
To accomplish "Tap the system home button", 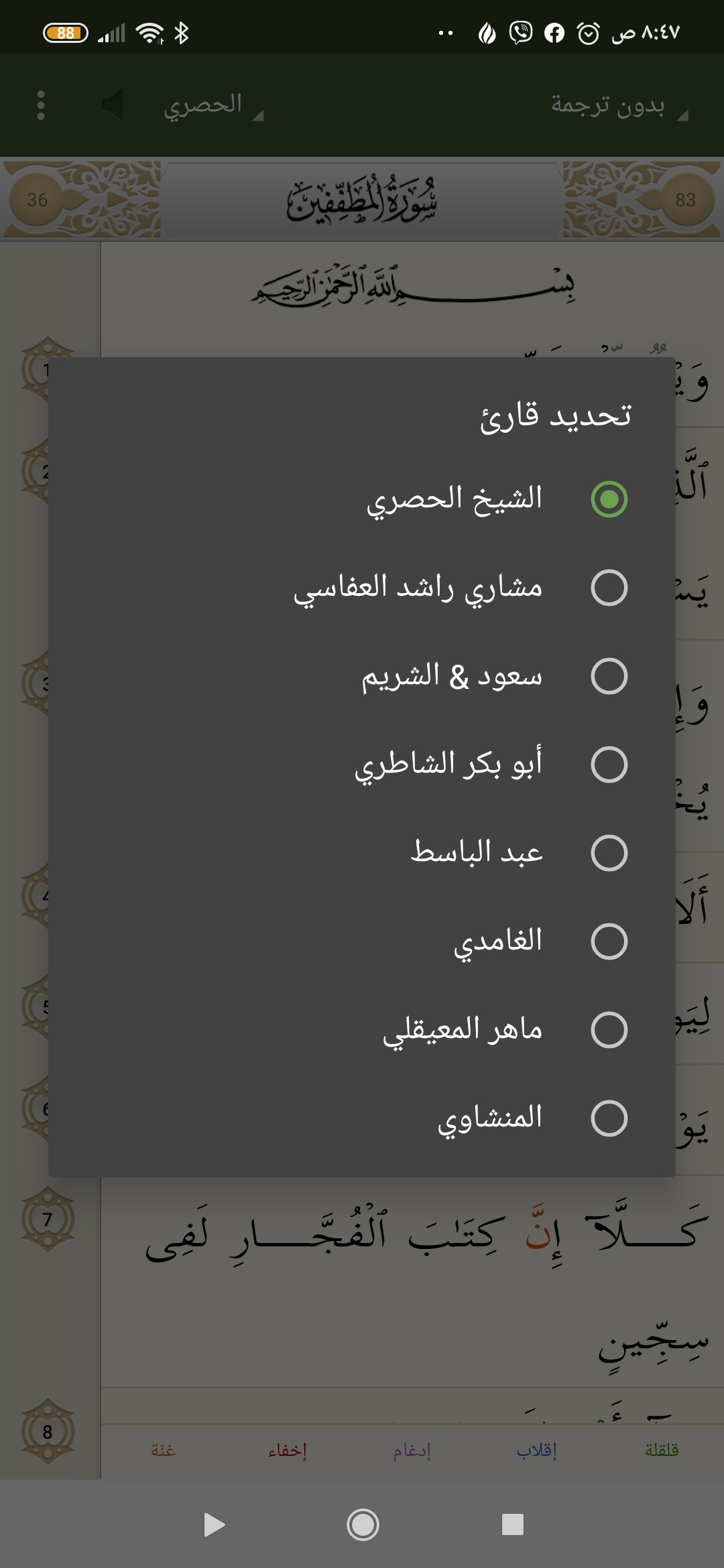I will coord(363,1525).
